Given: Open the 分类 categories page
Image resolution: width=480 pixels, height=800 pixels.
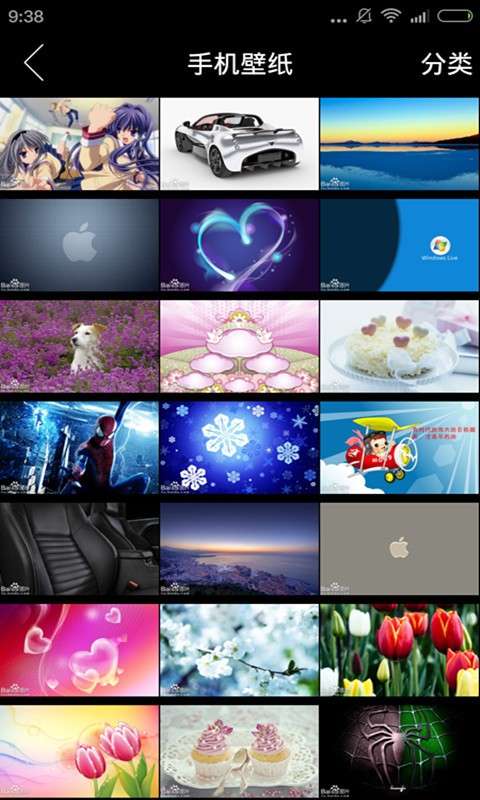Looking at the screenshot, I should (446, 64).
